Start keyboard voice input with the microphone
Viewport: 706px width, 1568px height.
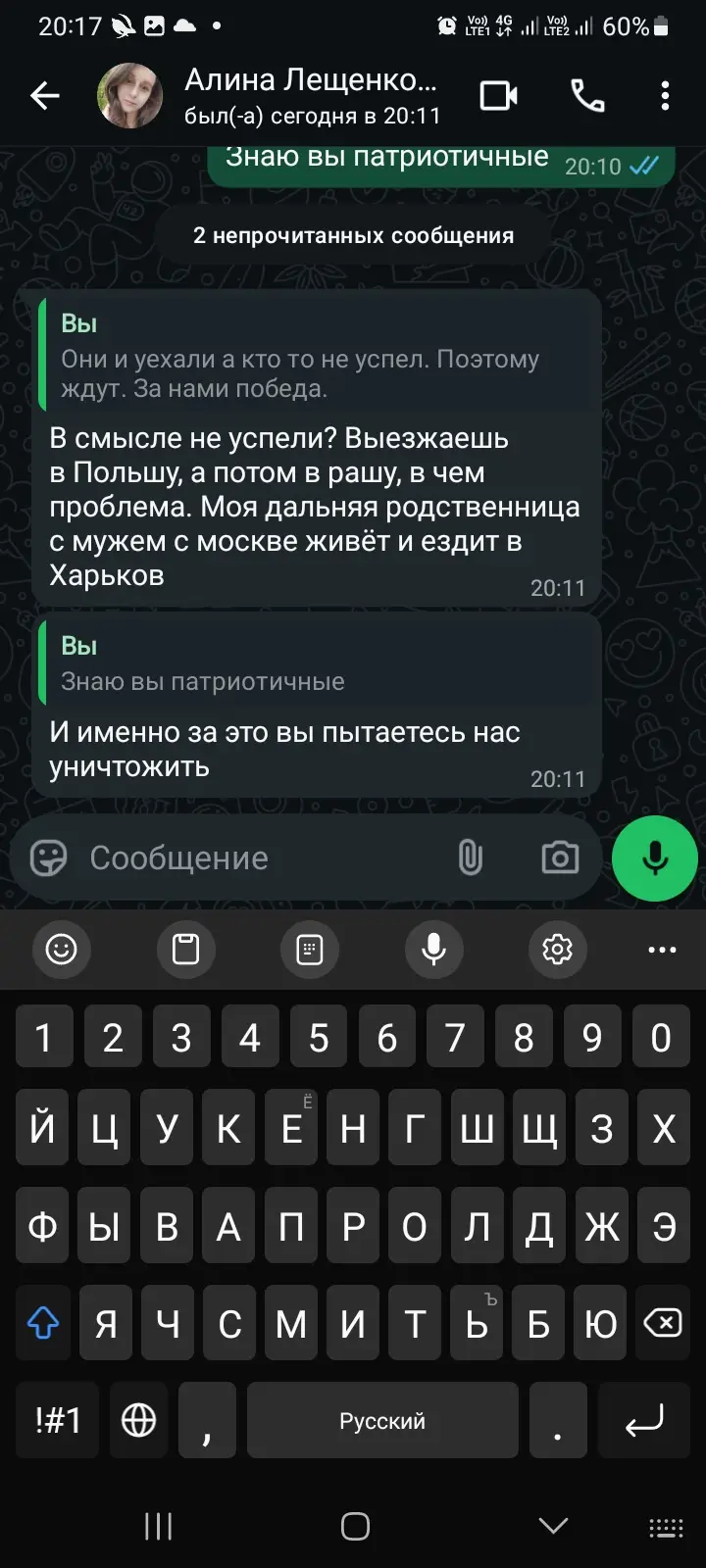click(x=433, y=949)
